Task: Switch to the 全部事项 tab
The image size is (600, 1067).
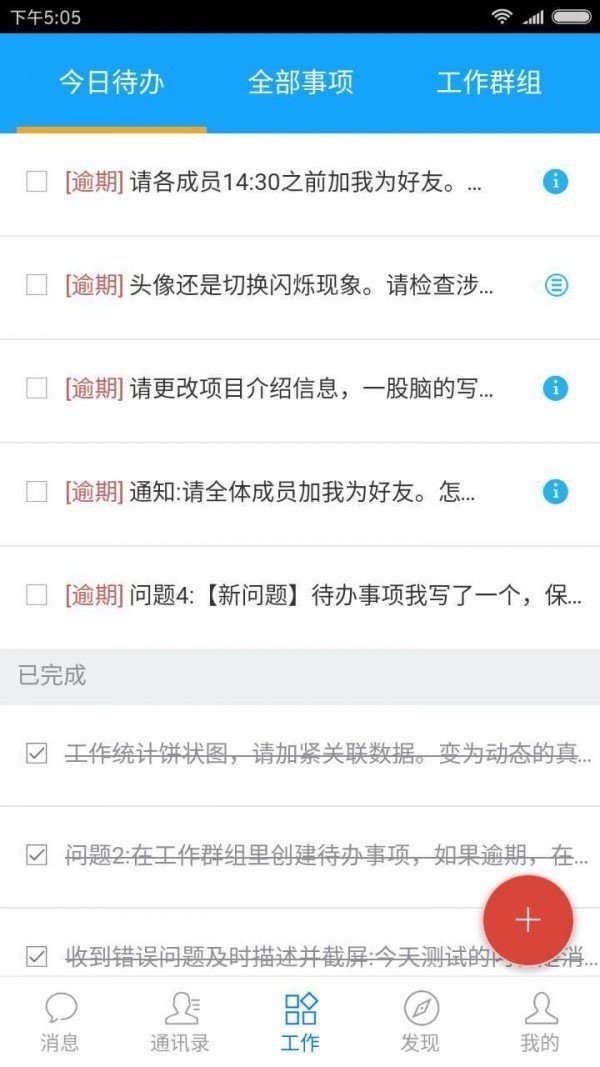Action: point(301,82)
